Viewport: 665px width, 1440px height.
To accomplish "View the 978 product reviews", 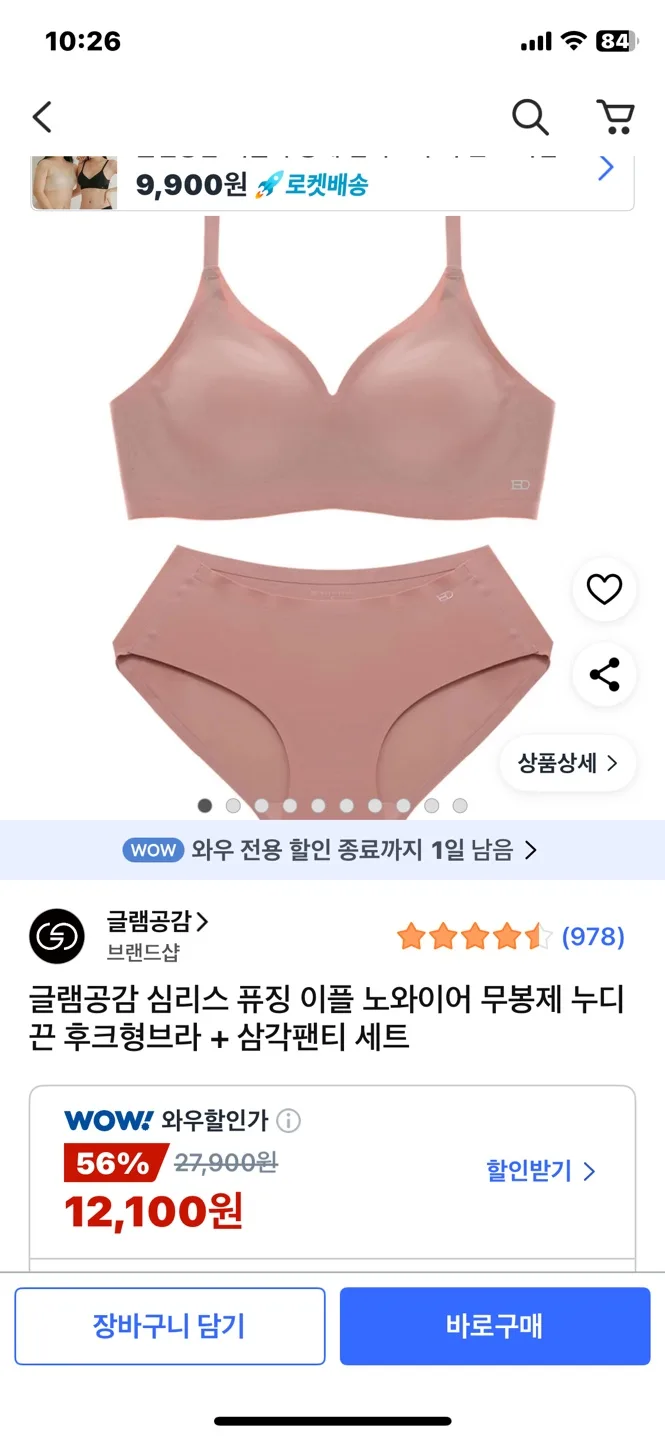I will 592,937.
